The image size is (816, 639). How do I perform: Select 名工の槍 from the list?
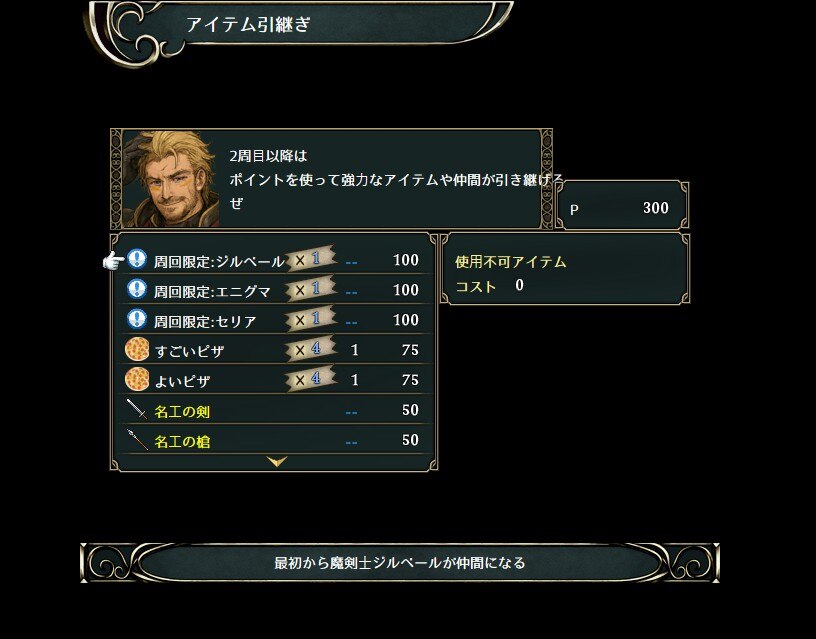pos(182,441)
